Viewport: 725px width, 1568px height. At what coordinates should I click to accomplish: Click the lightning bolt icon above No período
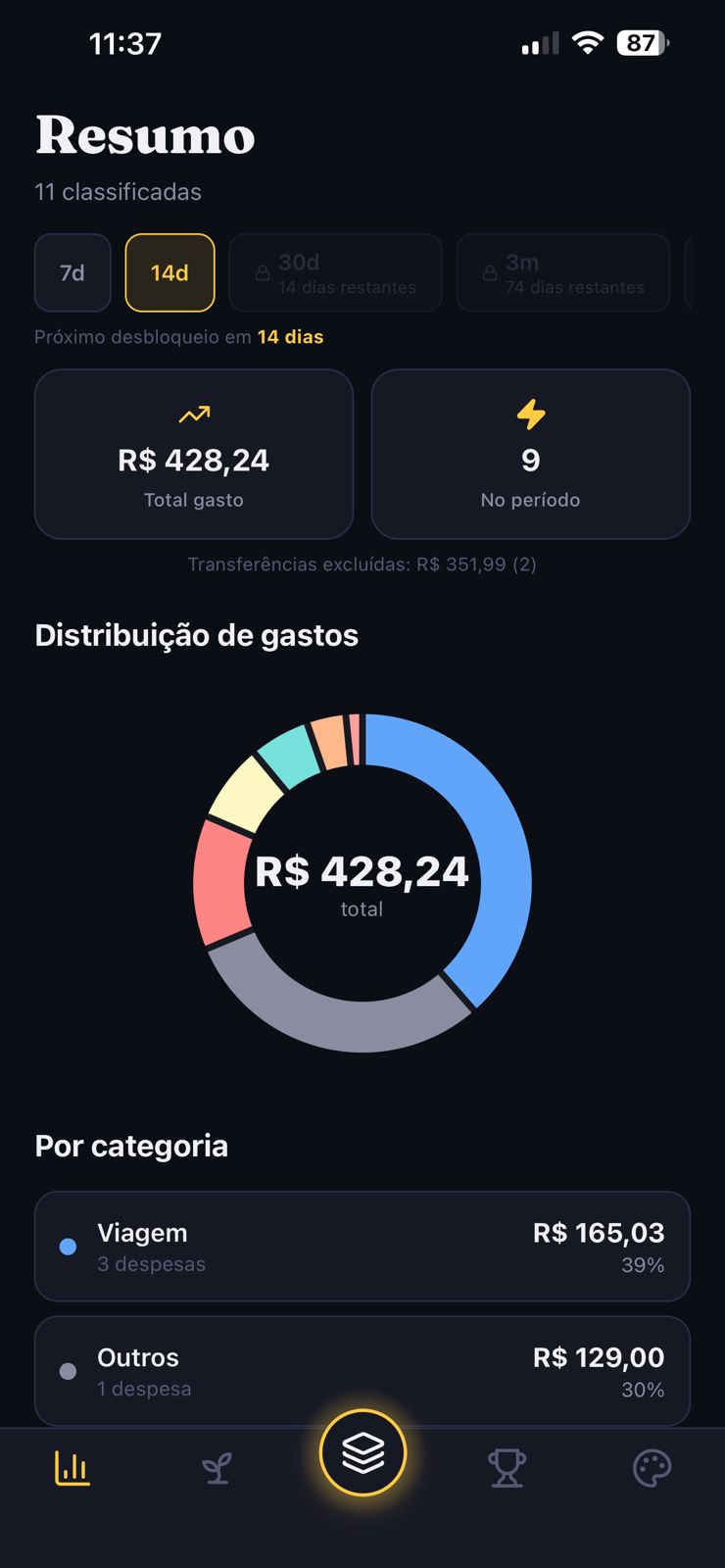(530, 415)
